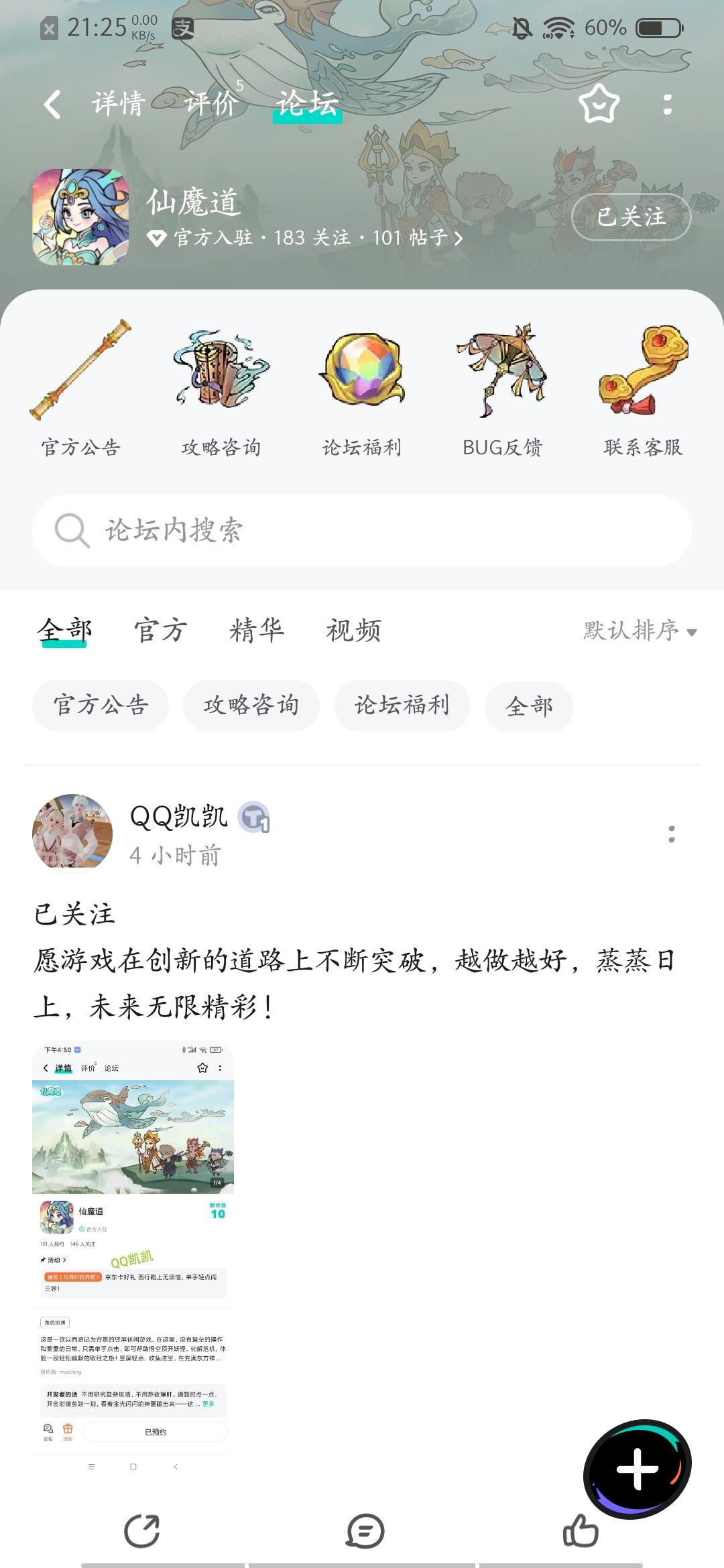This screenshot has width=724, height=1568.
Task: Expand forum details via chevron after 101帖子
Action: click(x=459, y=238)
